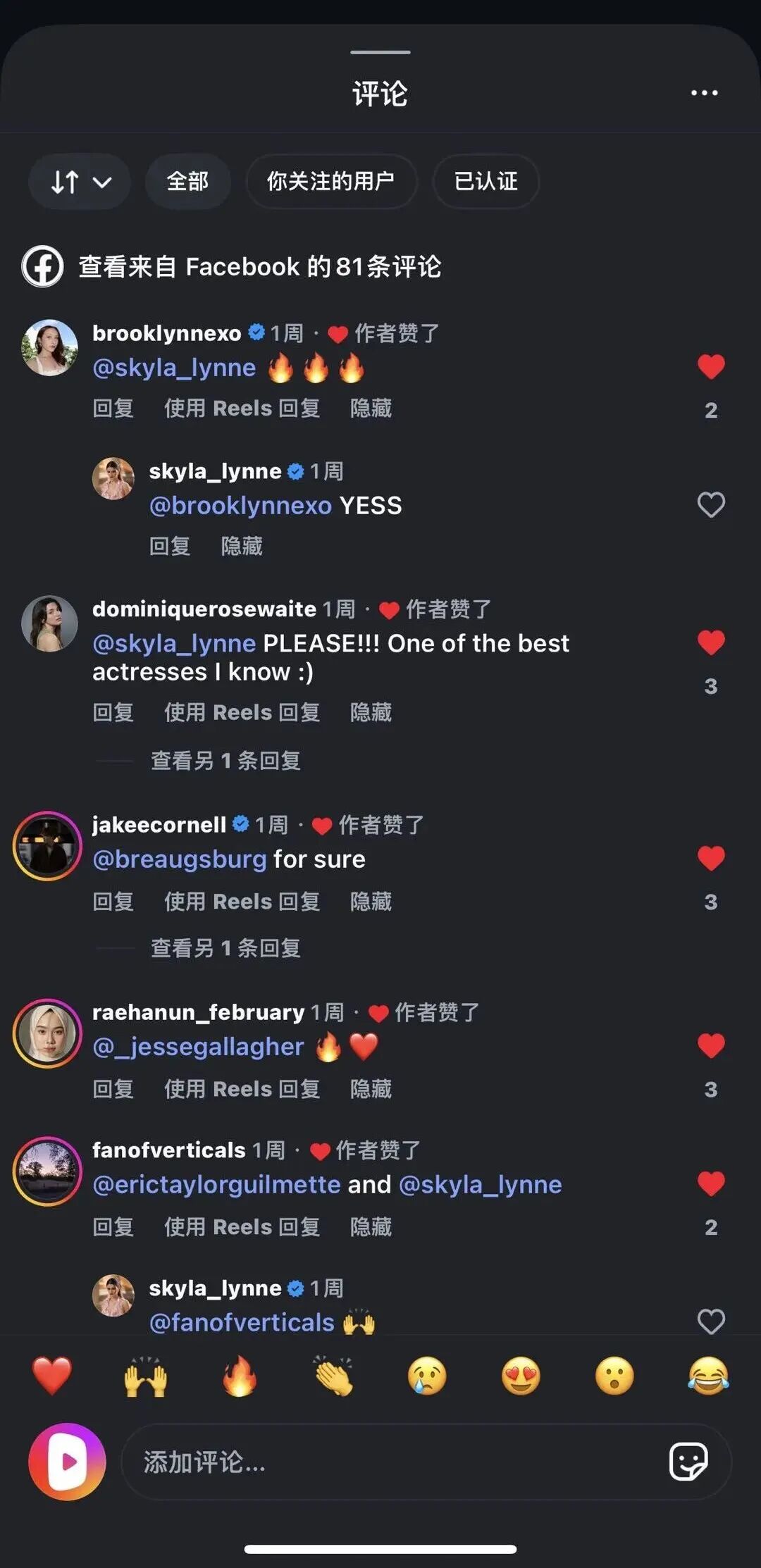Insert the clapping hands emoji

coord(333,1376)
